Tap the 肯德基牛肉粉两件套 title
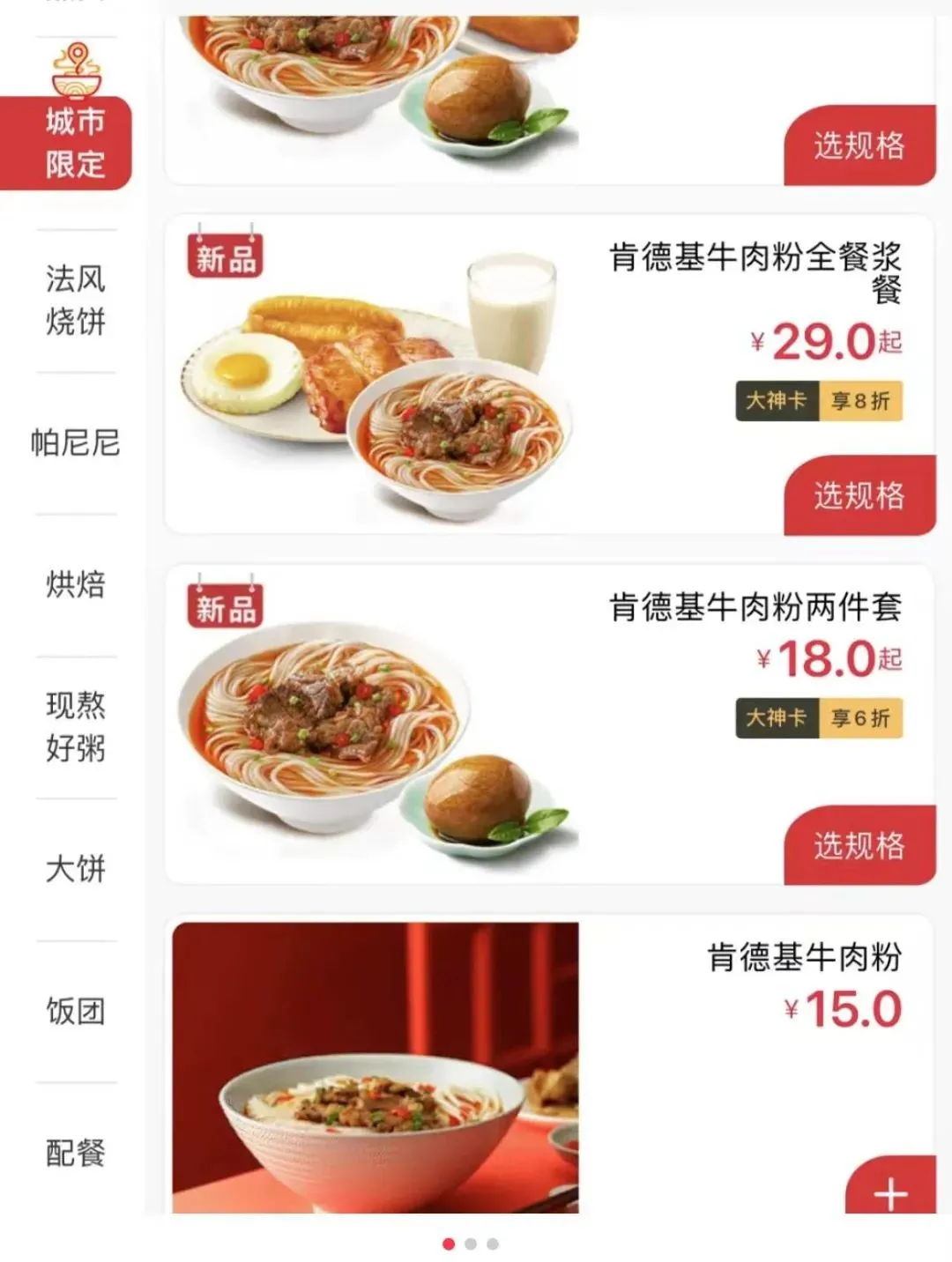 point(755,606)
